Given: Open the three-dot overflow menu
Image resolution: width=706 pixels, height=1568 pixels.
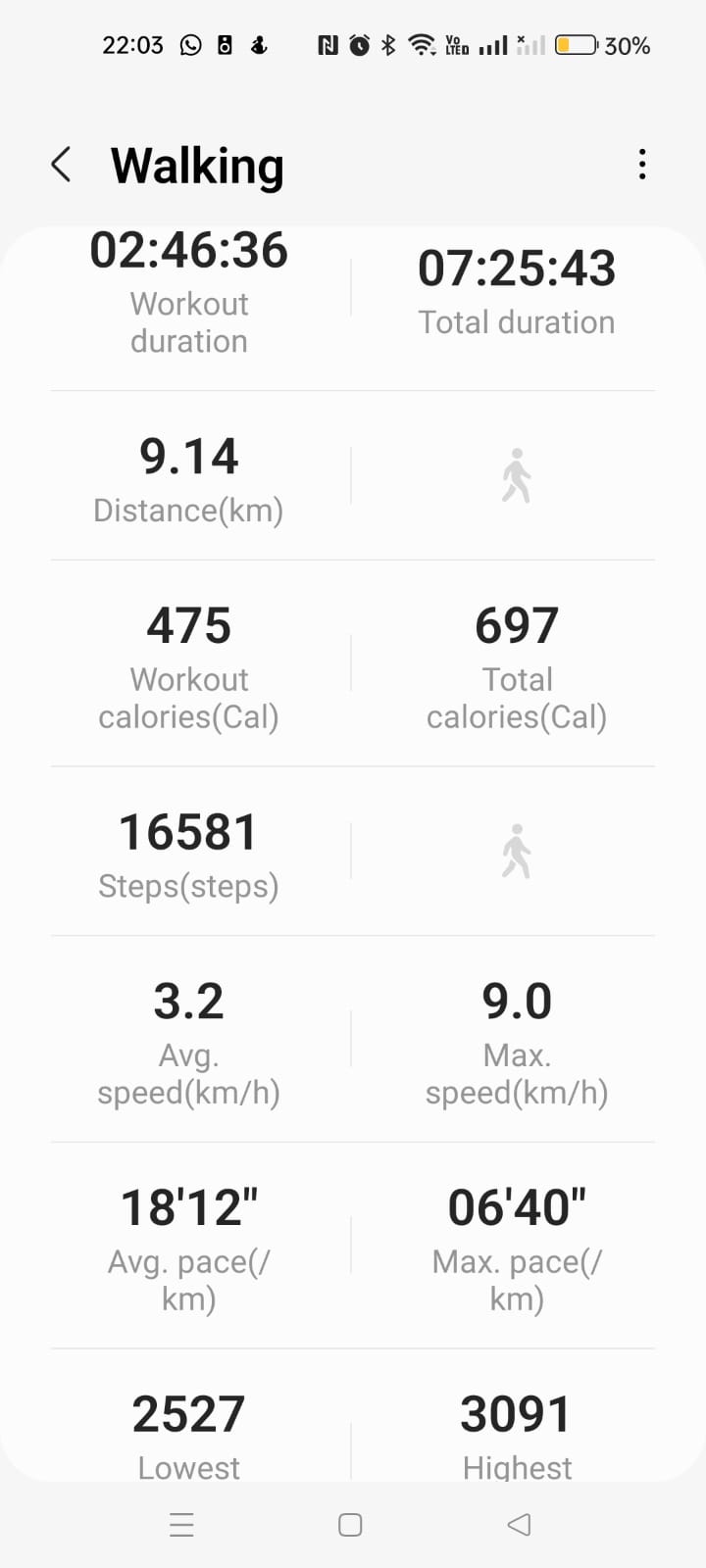Looking at the screenshot, I should [642, 165].
